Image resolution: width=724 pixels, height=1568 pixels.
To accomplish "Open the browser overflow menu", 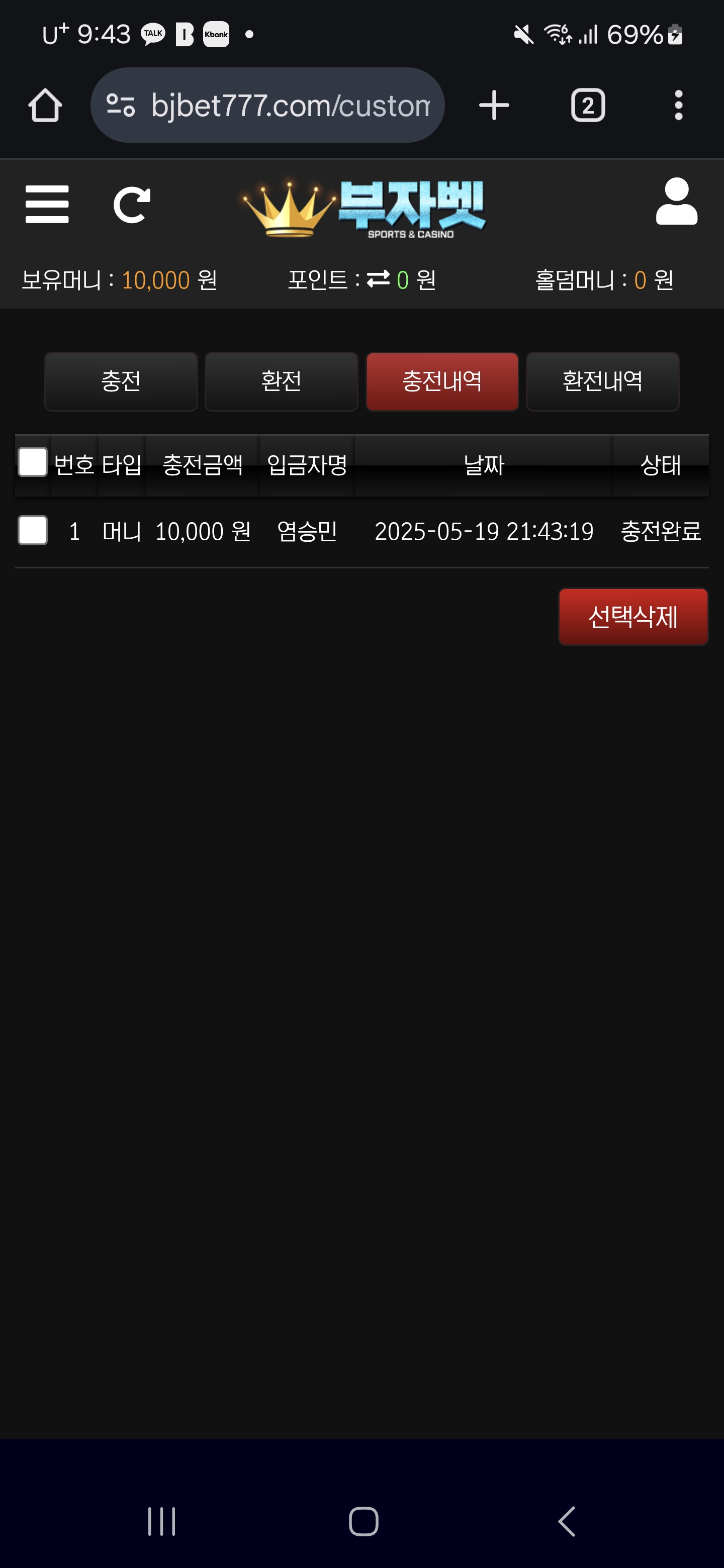I will pos(678,106).
